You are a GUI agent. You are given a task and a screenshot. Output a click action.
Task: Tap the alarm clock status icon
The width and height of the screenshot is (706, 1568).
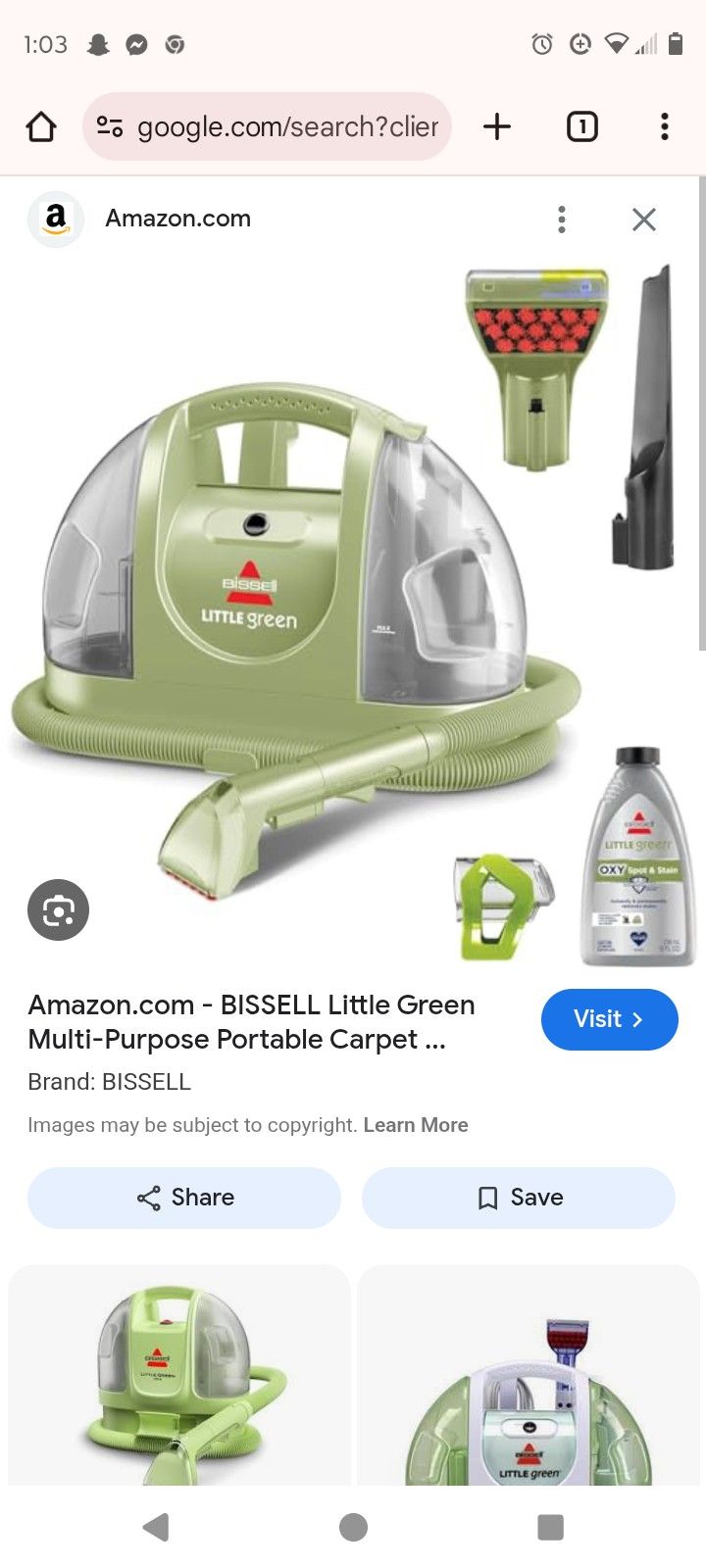pos(542,44)
